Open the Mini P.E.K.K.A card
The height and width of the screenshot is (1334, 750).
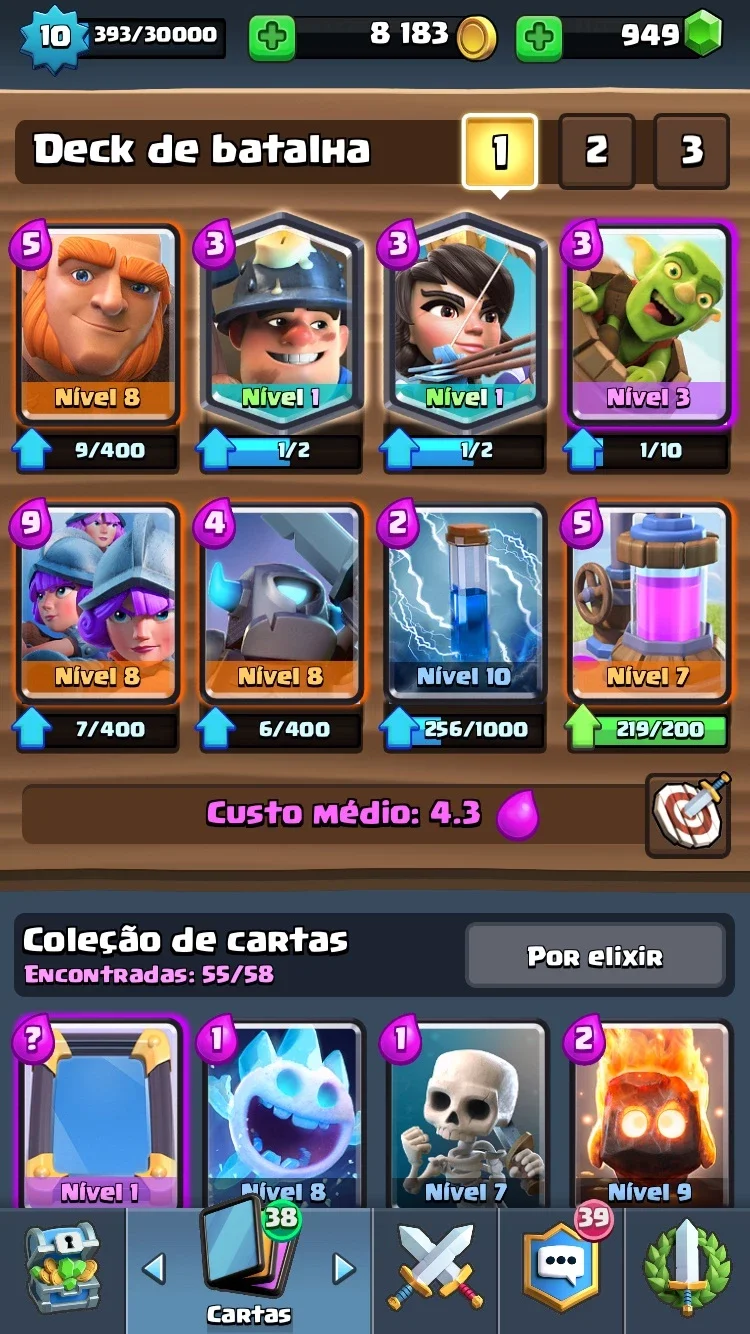281,604
